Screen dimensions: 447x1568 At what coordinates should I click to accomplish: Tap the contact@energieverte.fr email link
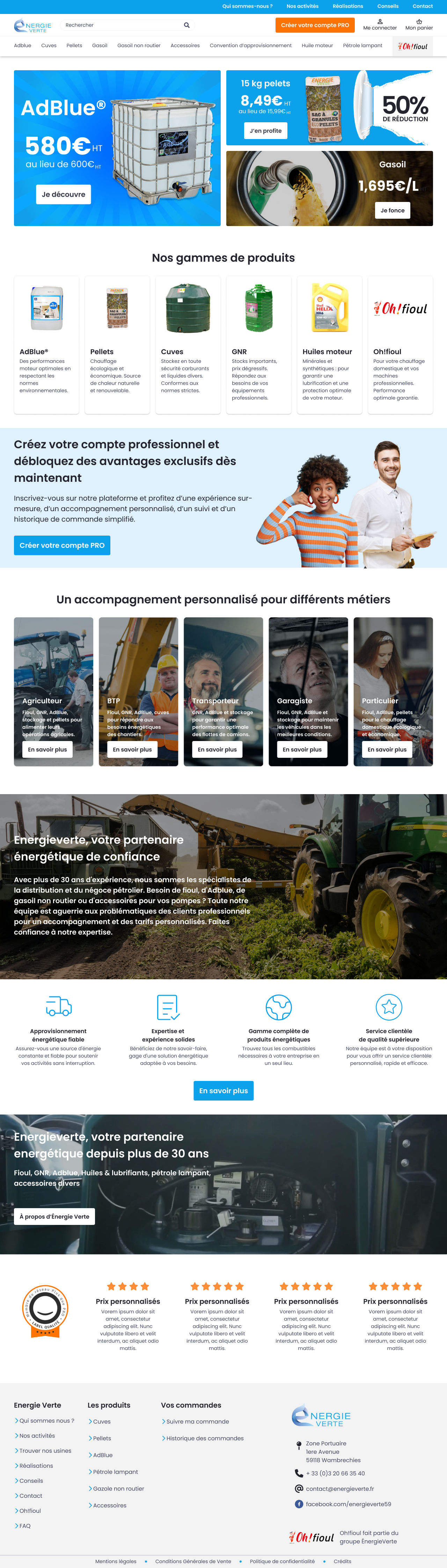339,1488
